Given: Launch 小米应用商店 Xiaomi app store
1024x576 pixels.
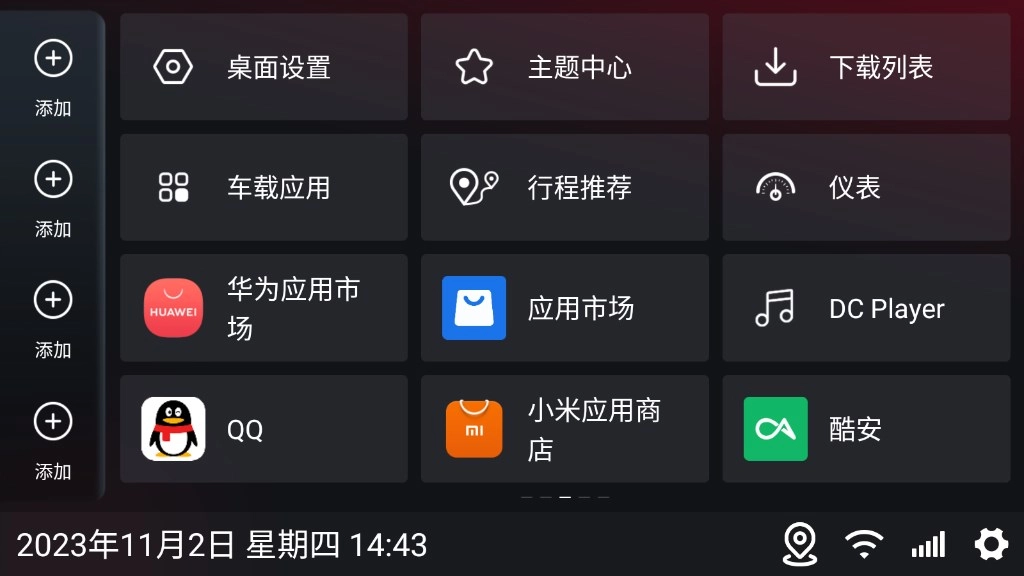Looking at the screenshot, I should [x=565, y=429].
